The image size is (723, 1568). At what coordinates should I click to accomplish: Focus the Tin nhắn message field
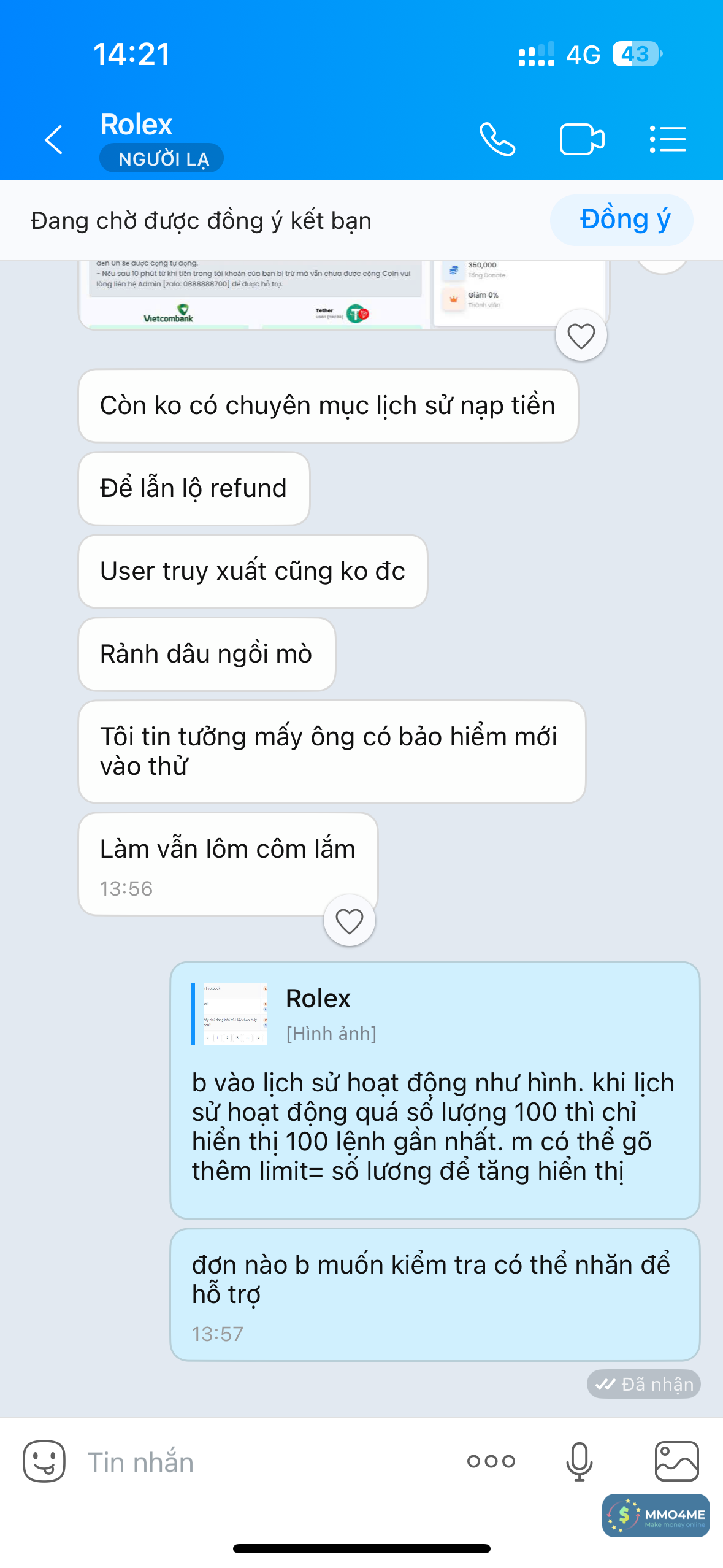coord(264,1462)
